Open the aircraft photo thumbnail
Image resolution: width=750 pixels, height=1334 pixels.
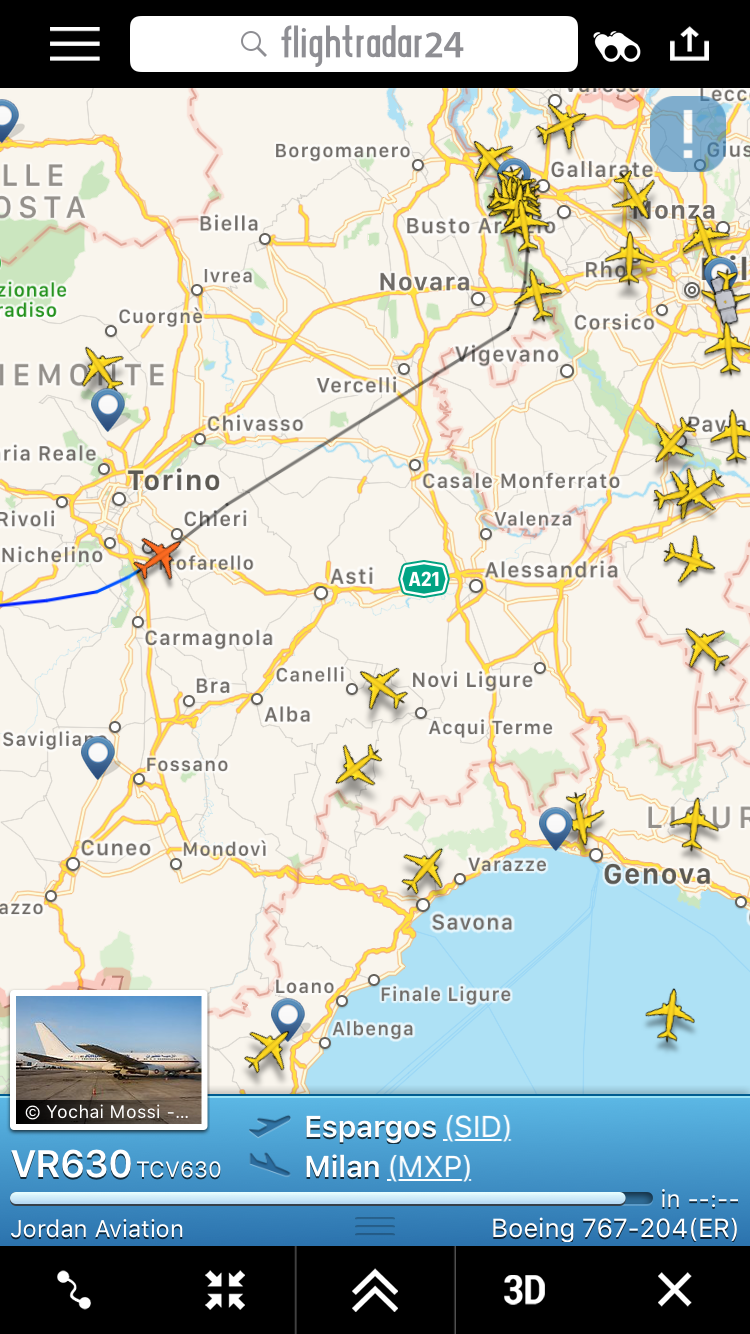pyautogui.click(x=108, y=1059)
